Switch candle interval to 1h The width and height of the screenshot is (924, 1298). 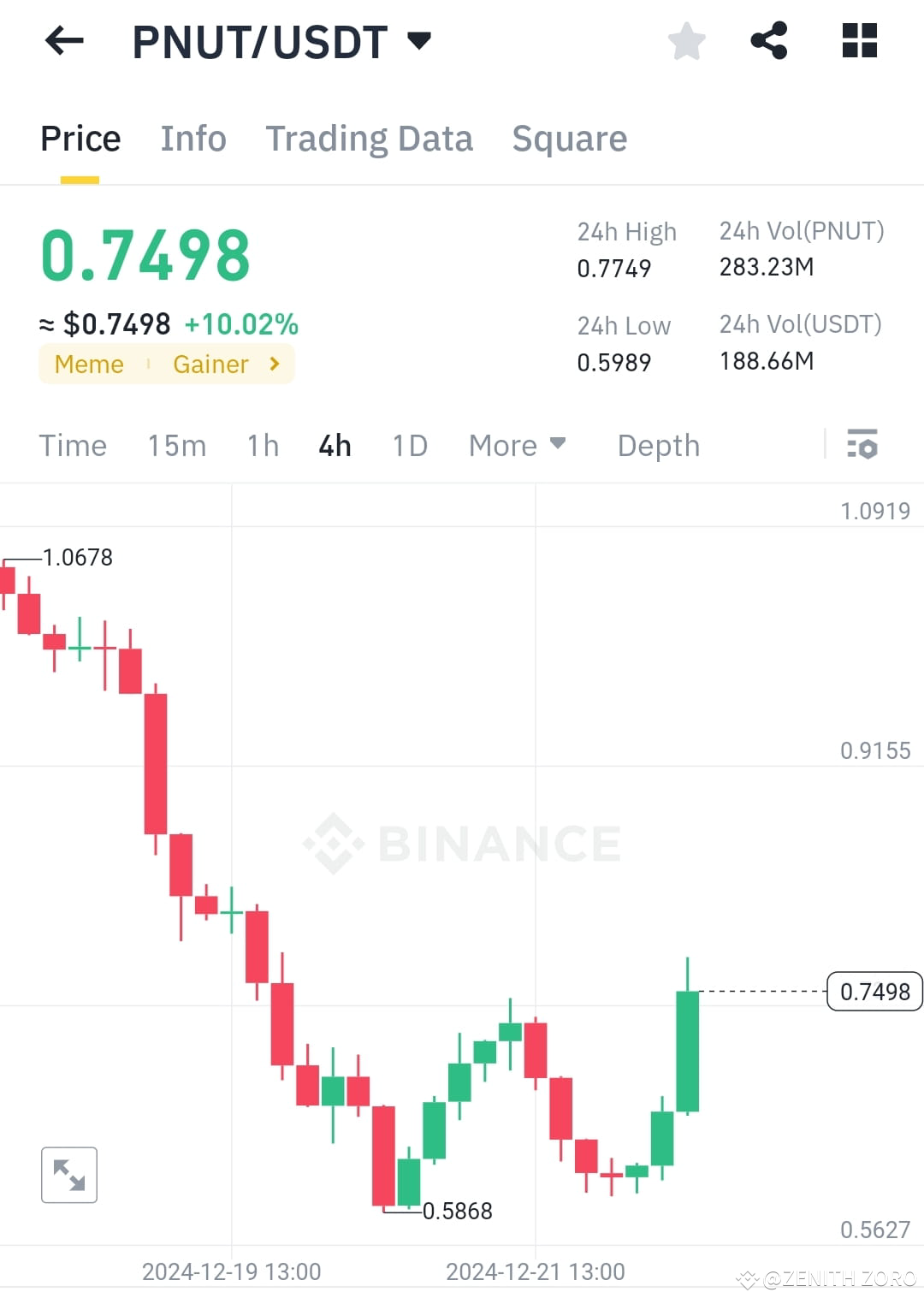pos(262,445)
